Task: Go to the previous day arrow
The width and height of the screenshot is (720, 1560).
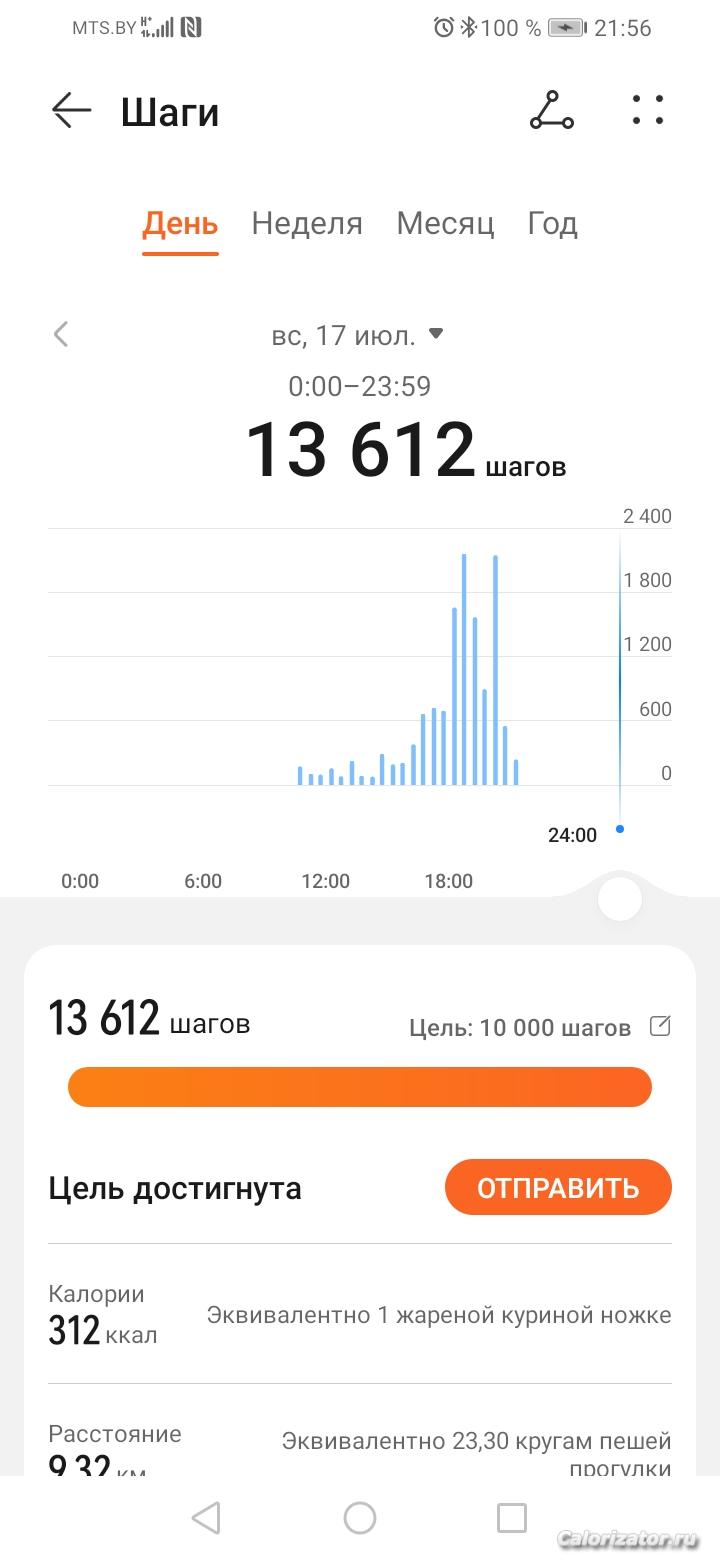Action: 61,334
